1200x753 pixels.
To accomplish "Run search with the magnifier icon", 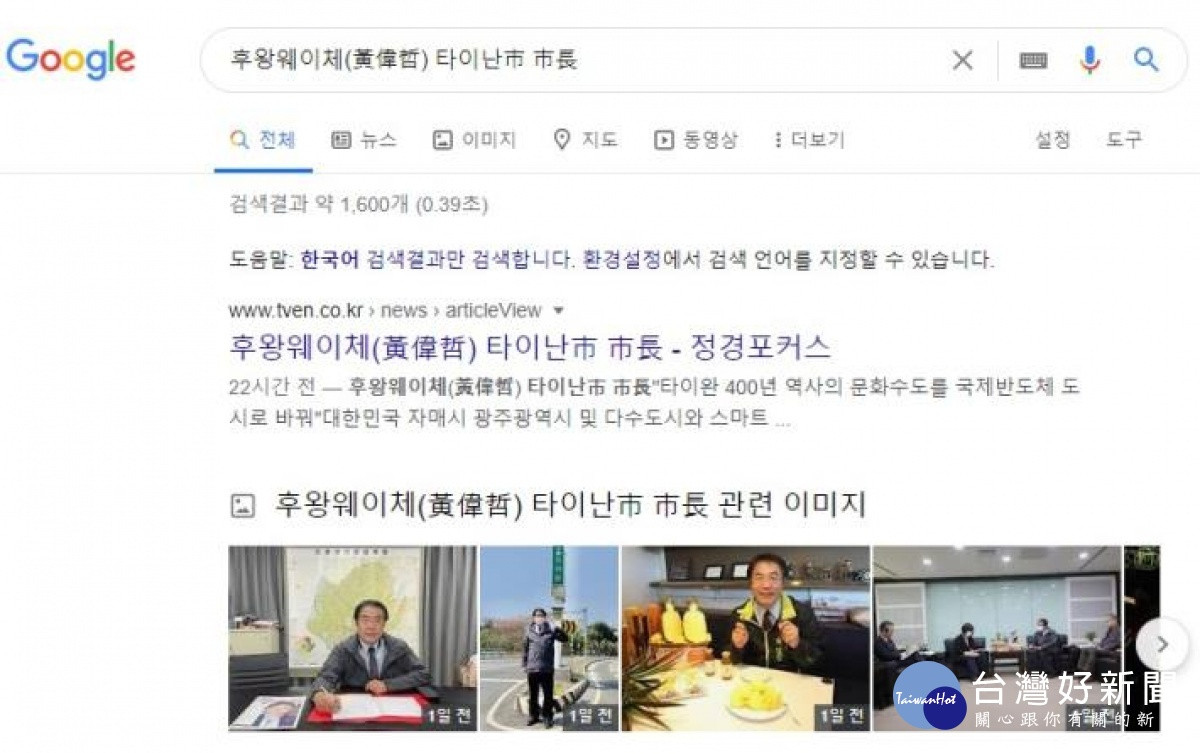I will (x=1146, y=60).
